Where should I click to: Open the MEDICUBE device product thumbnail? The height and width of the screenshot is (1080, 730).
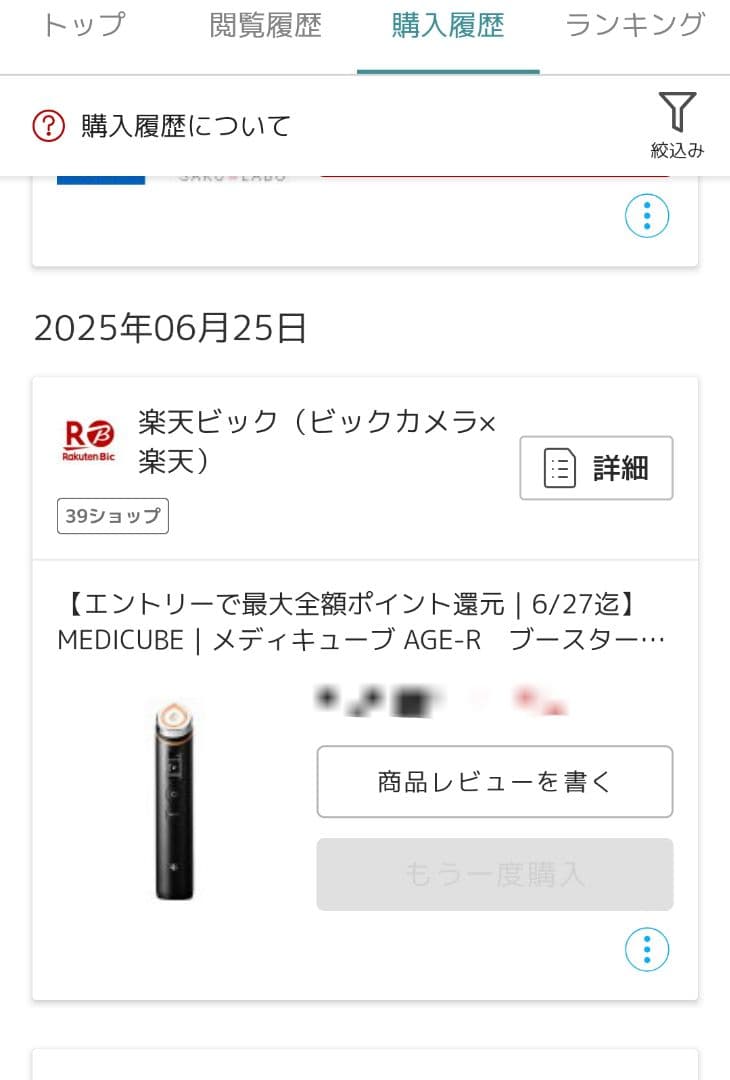pyautogui.click(x=175, y=800)
